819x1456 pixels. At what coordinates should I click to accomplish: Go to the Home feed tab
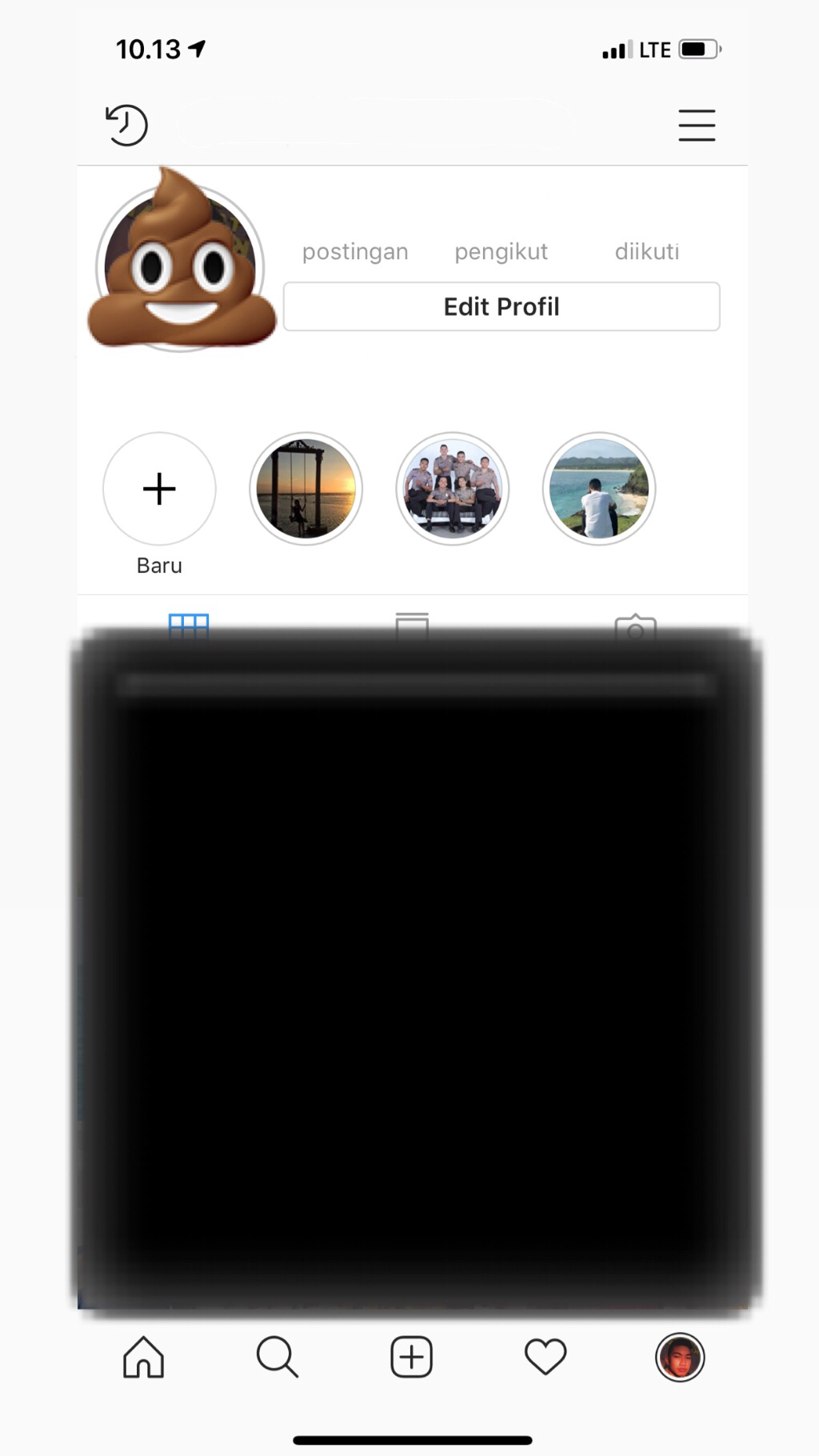(144, 1358)
